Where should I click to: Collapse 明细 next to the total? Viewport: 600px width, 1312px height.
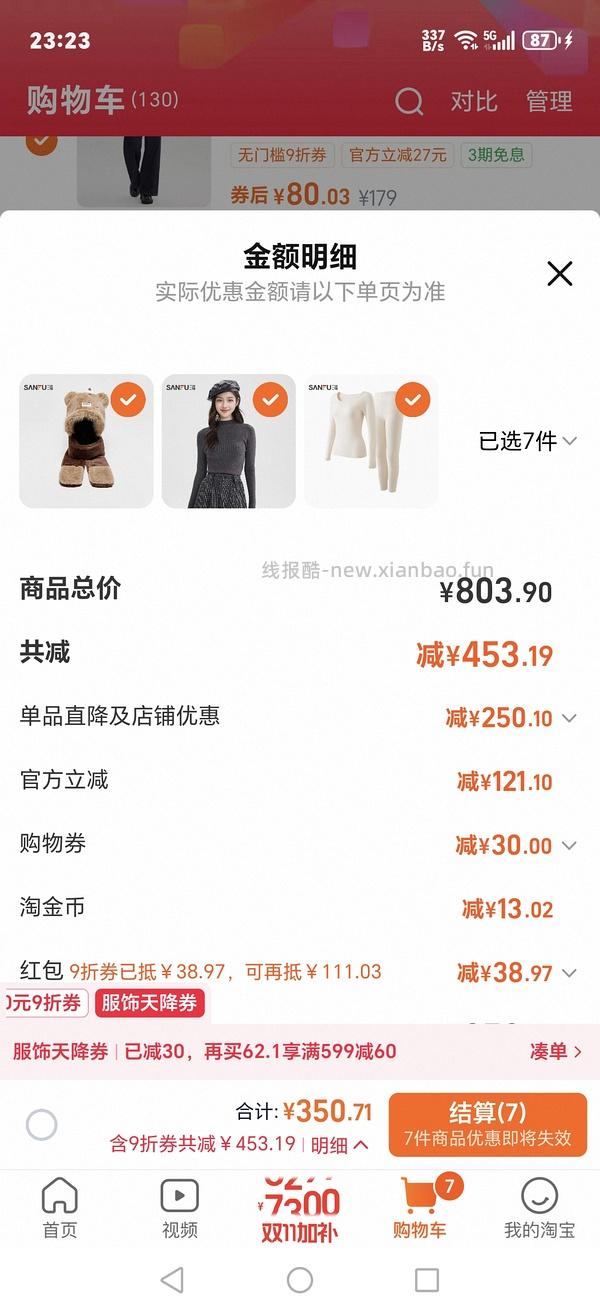pos(340,1145)
